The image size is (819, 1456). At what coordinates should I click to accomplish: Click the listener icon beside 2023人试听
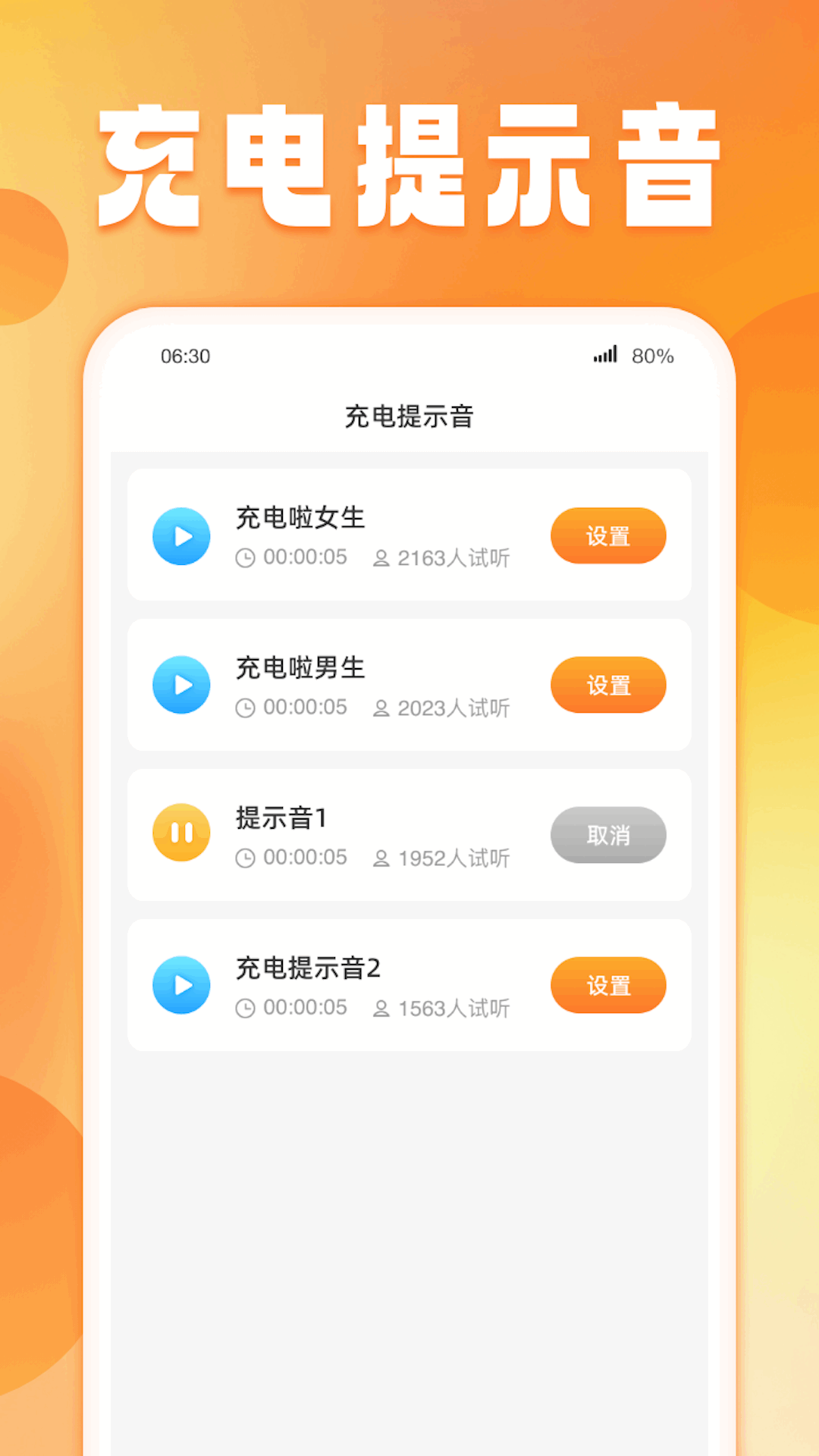pyautogui.click(x=381, y=709)
